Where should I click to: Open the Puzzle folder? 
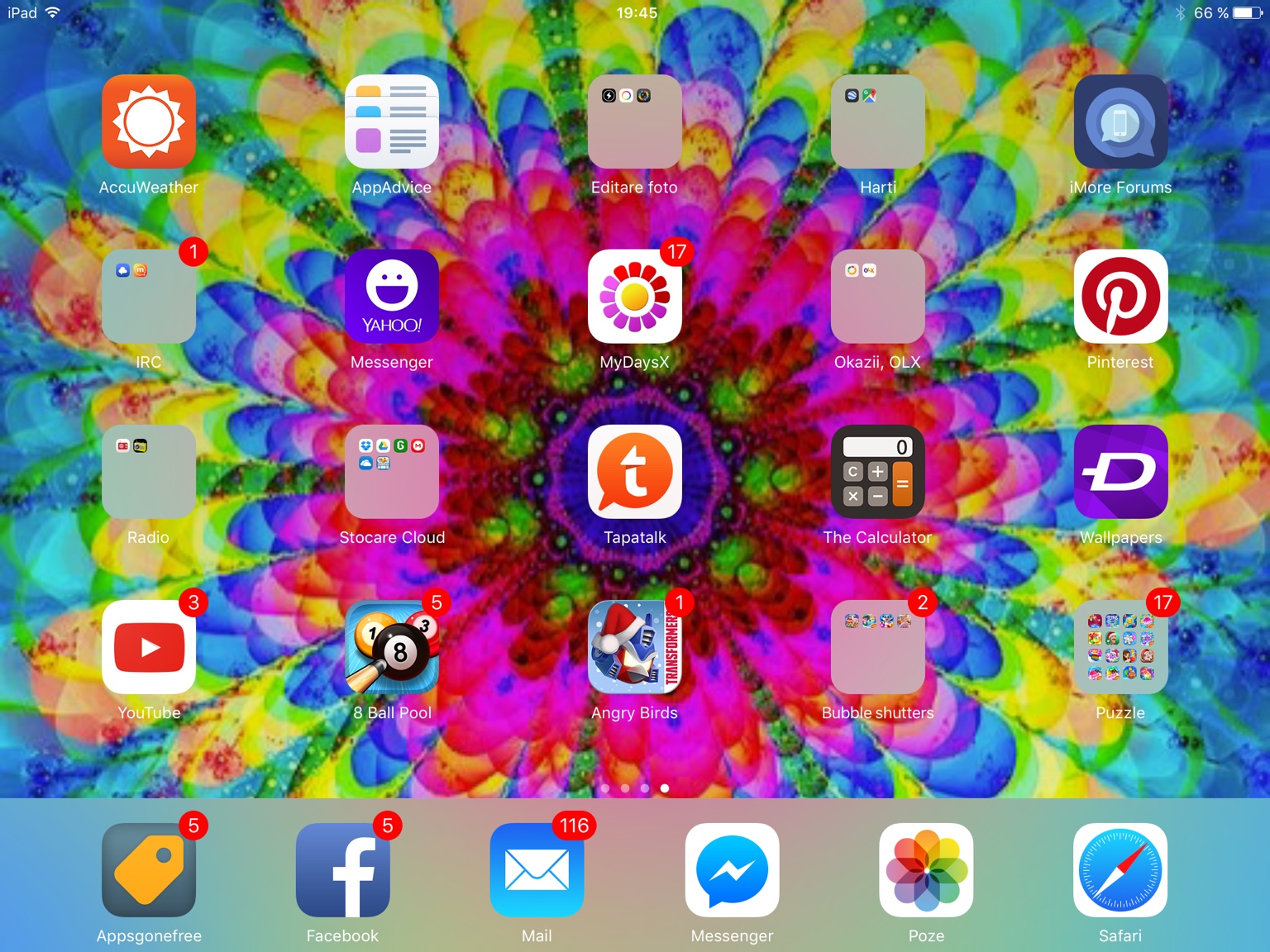click(x=1120, y=647)
